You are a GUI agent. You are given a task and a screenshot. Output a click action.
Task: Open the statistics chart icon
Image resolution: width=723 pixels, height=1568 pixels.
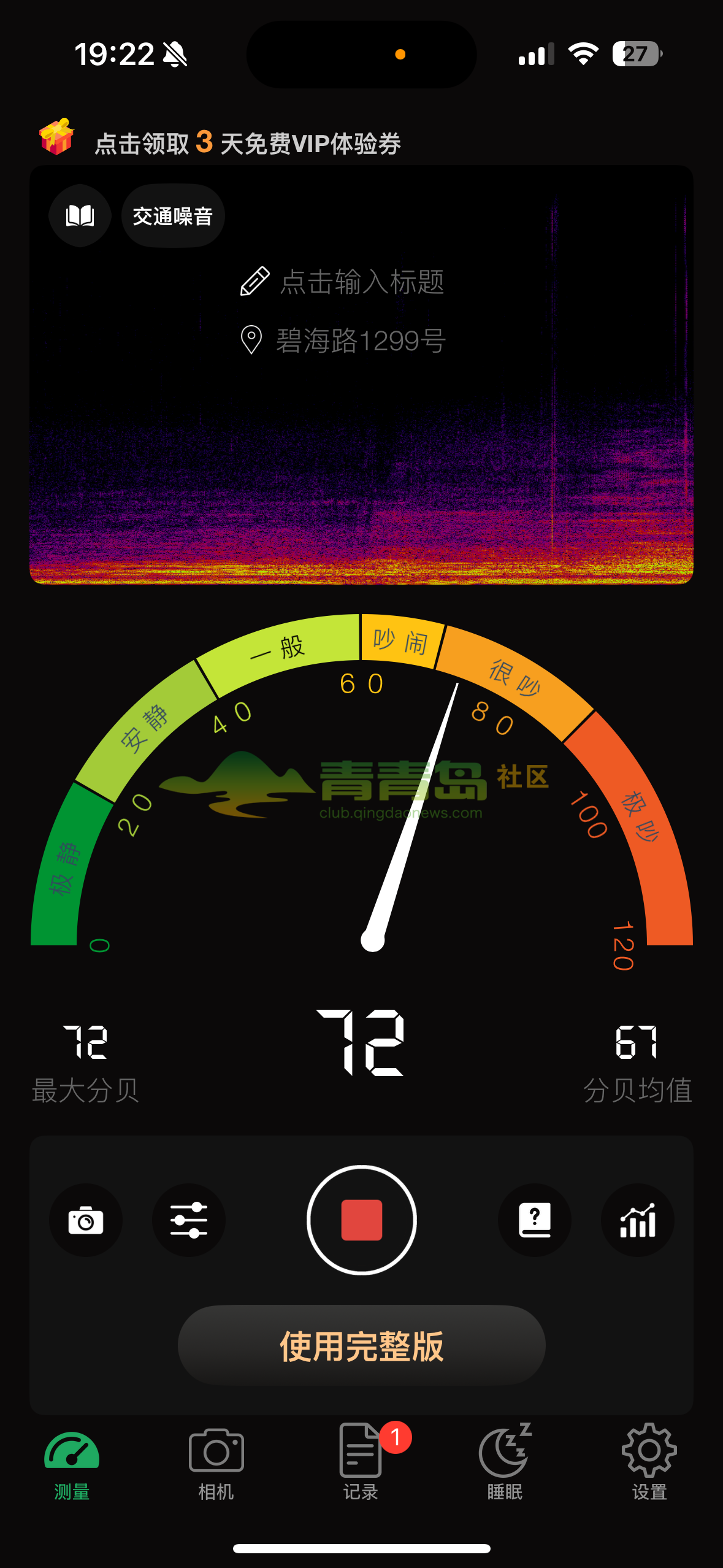pos(638,1220)
